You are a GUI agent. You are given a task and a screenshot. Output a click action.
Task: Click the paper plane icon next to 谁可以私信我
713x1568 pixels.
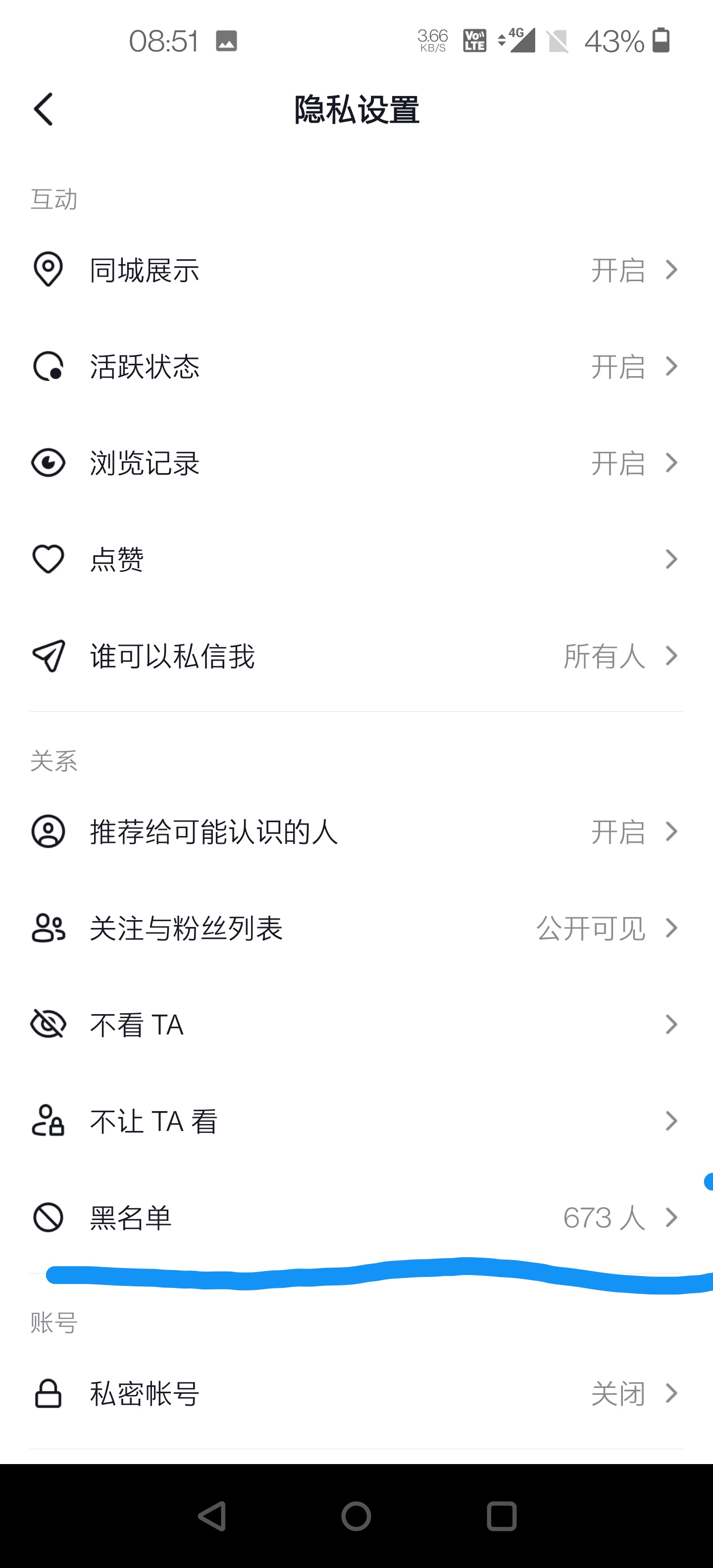[x=48, y=656]
